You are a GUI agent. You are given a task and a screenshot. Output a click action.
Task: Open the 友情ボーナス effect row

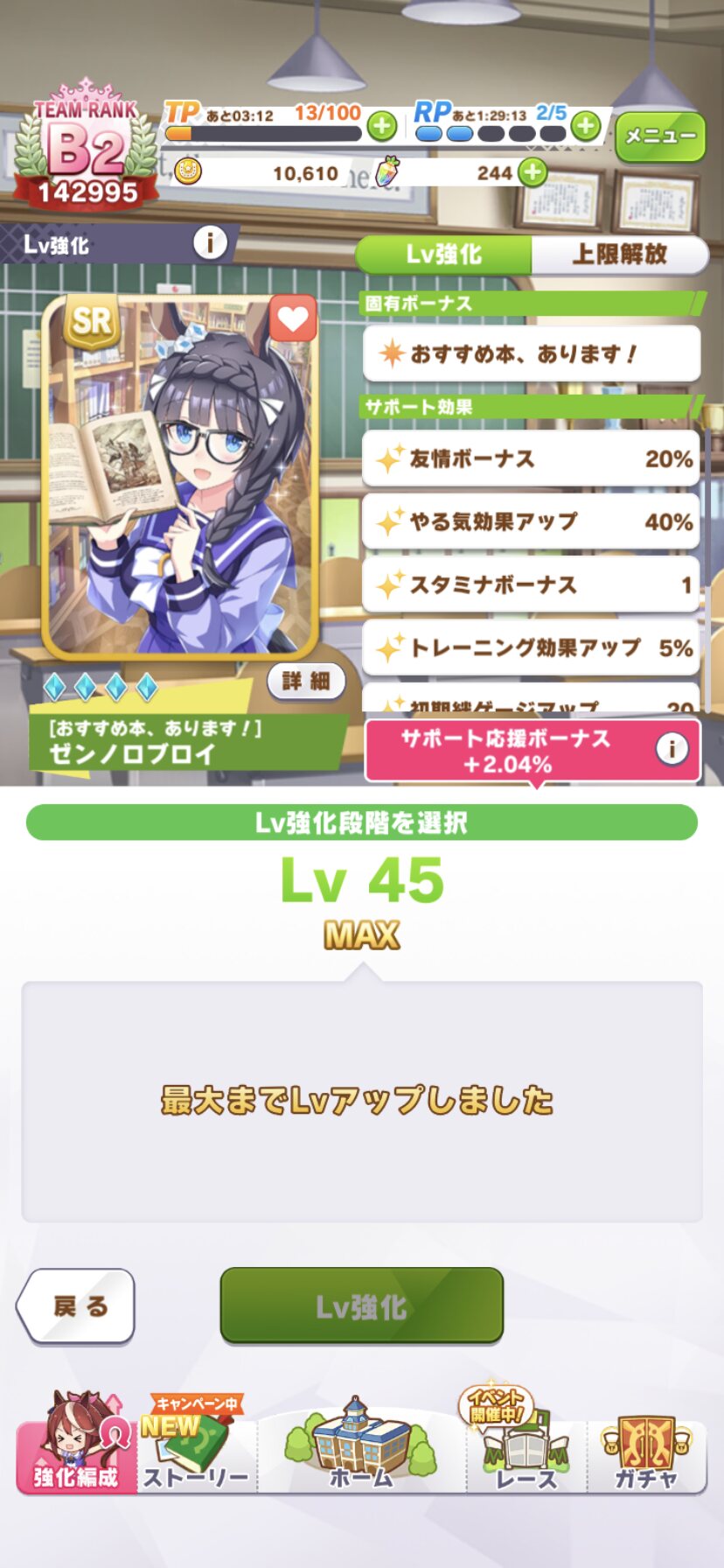[531, 458]
